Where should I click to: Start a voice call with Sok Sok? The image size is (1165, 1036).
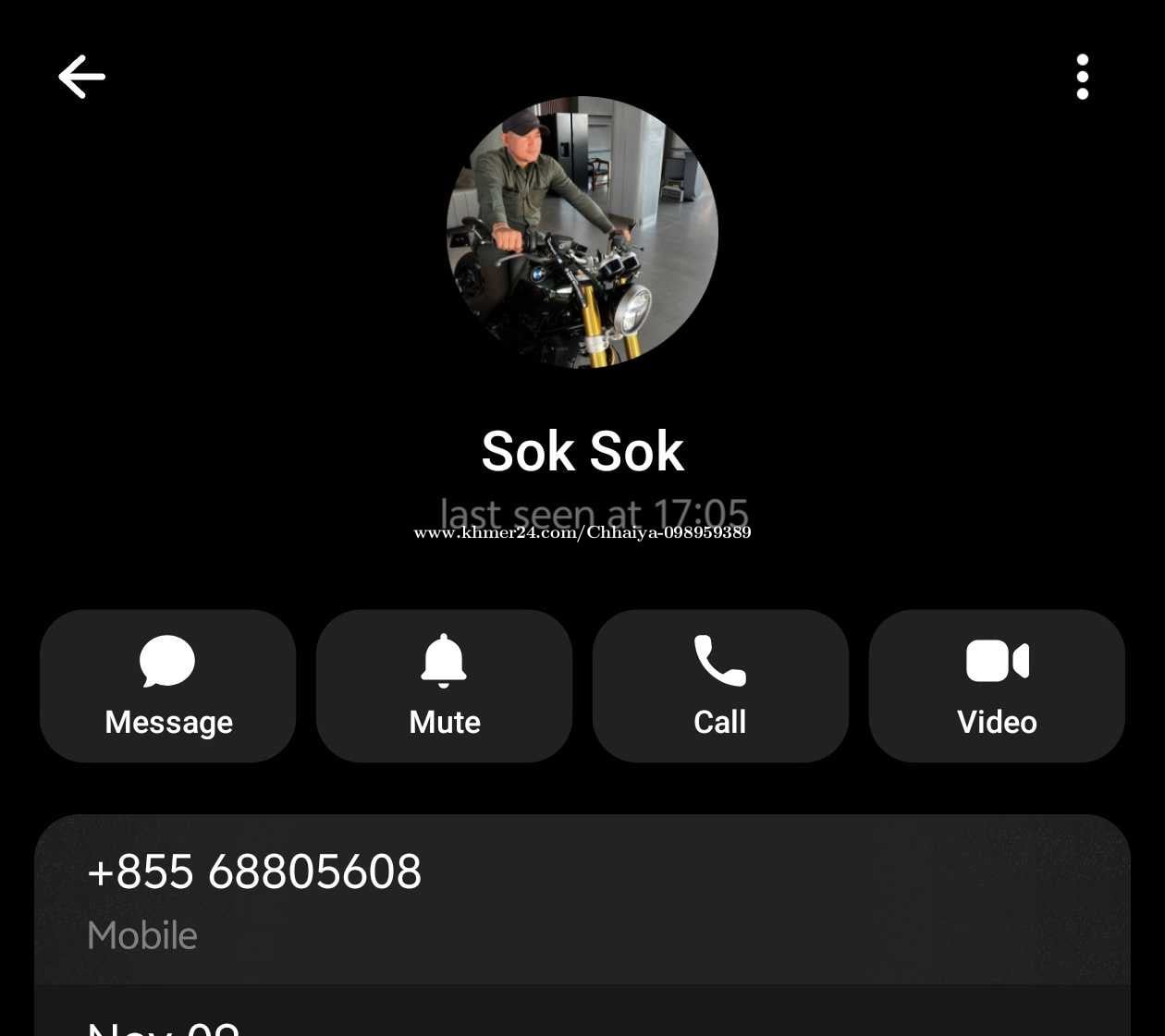(x=720, y=686)
